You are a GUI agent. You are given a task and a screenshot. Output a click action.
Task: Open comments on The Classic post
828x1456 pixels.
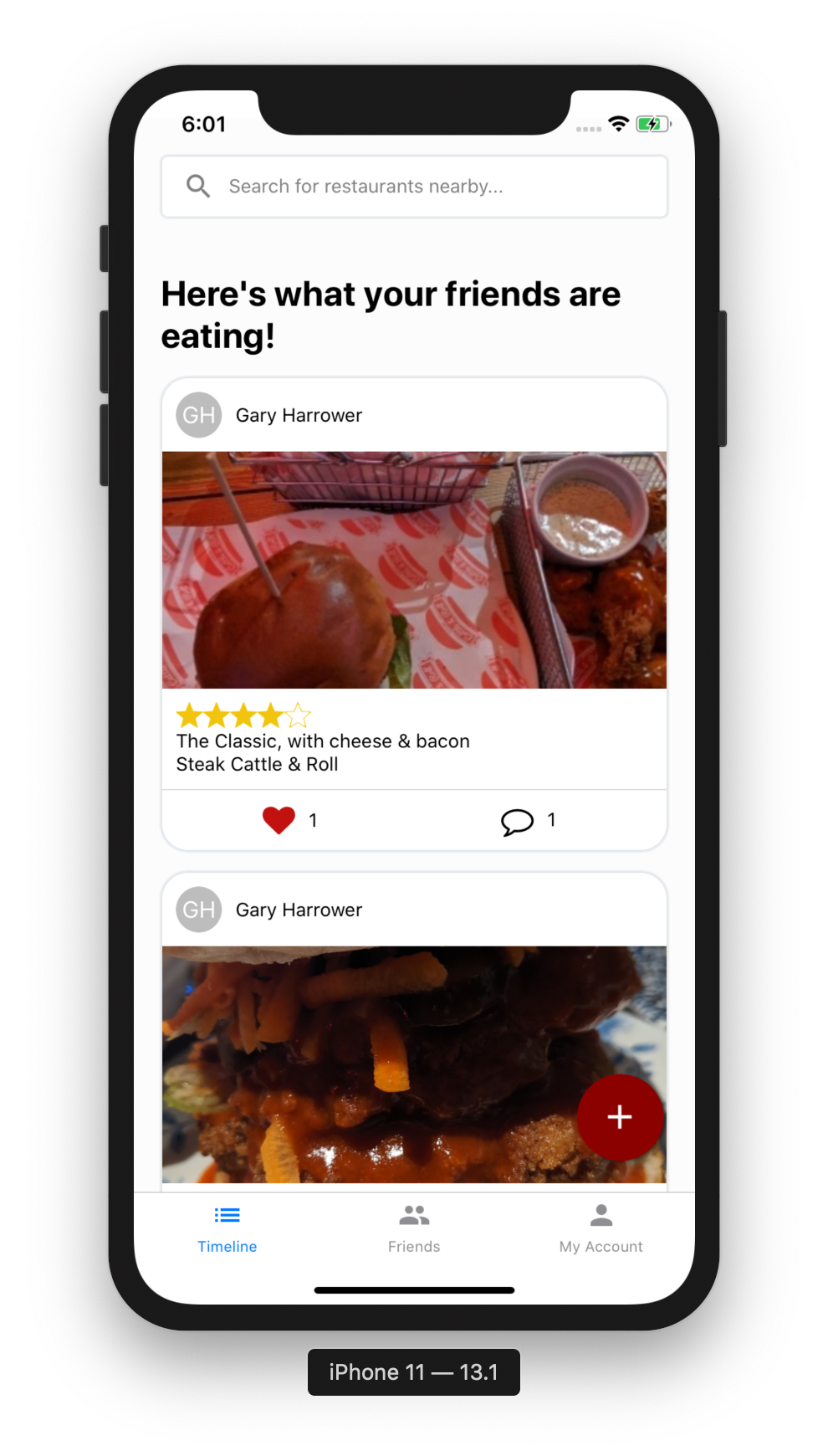tap(517, 821)
